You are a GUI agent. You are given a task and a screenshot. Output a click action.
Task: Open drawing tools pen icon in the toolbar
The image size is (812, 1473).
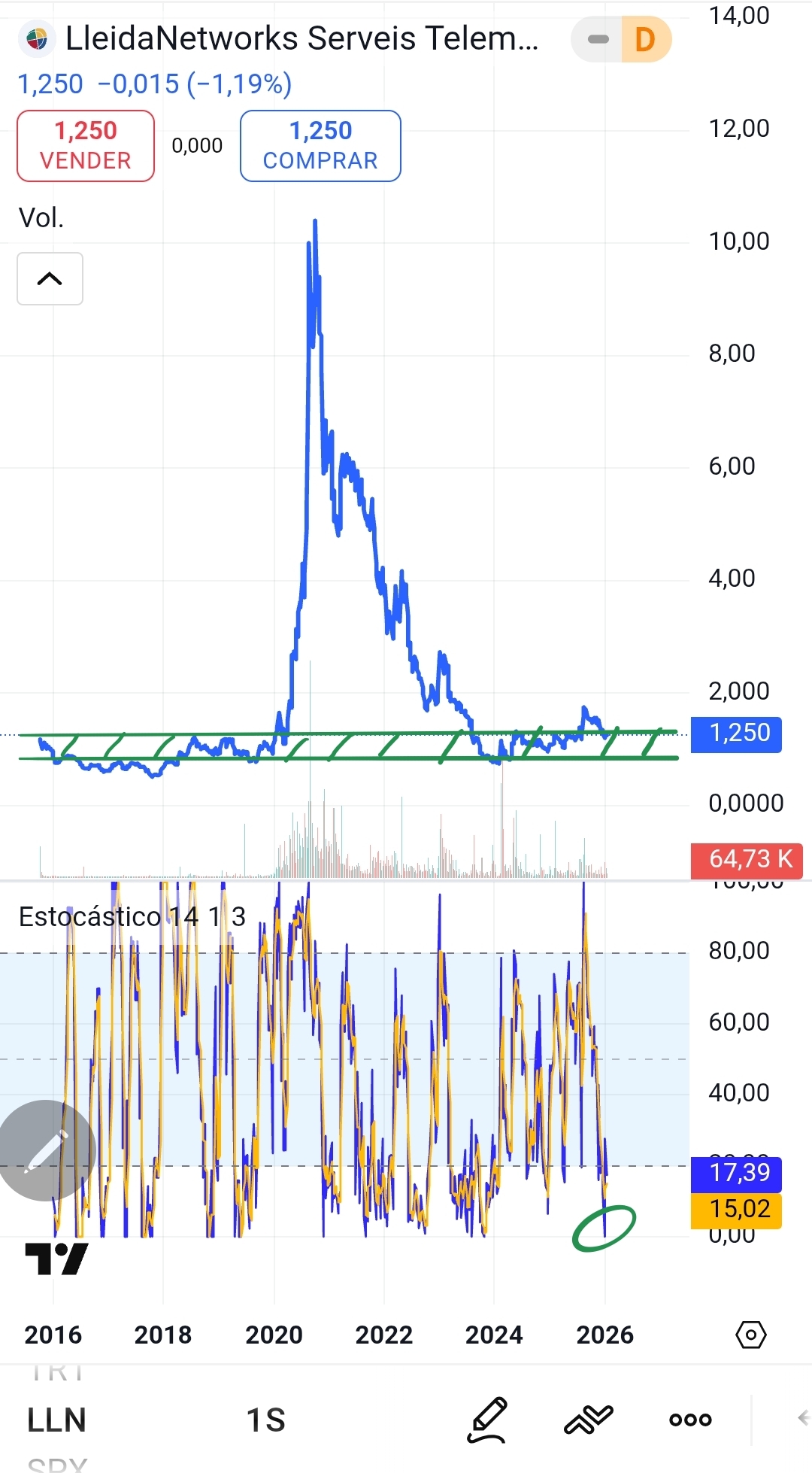click(488, 1420)
